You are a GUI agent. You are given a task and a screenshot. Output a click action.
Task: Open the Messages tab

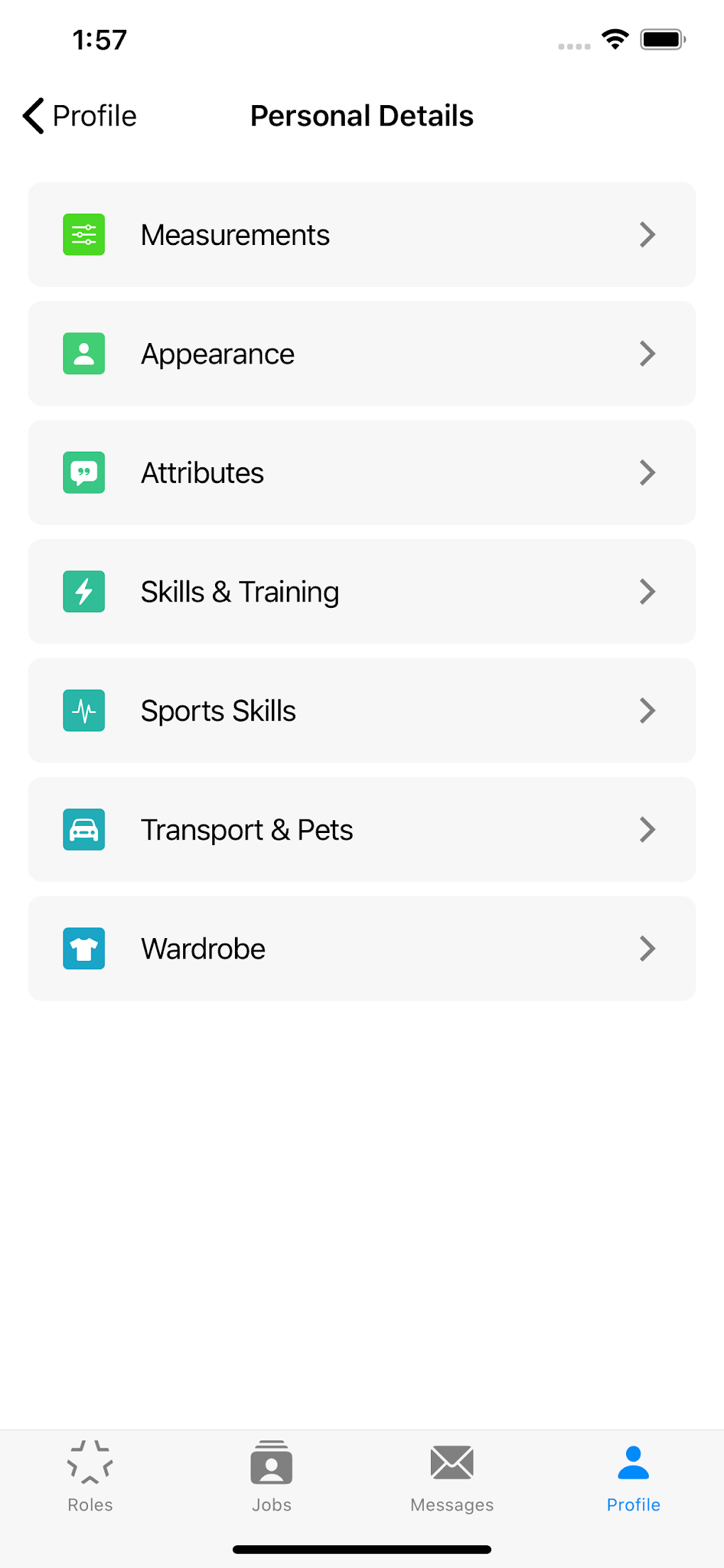coord(452,1476)
